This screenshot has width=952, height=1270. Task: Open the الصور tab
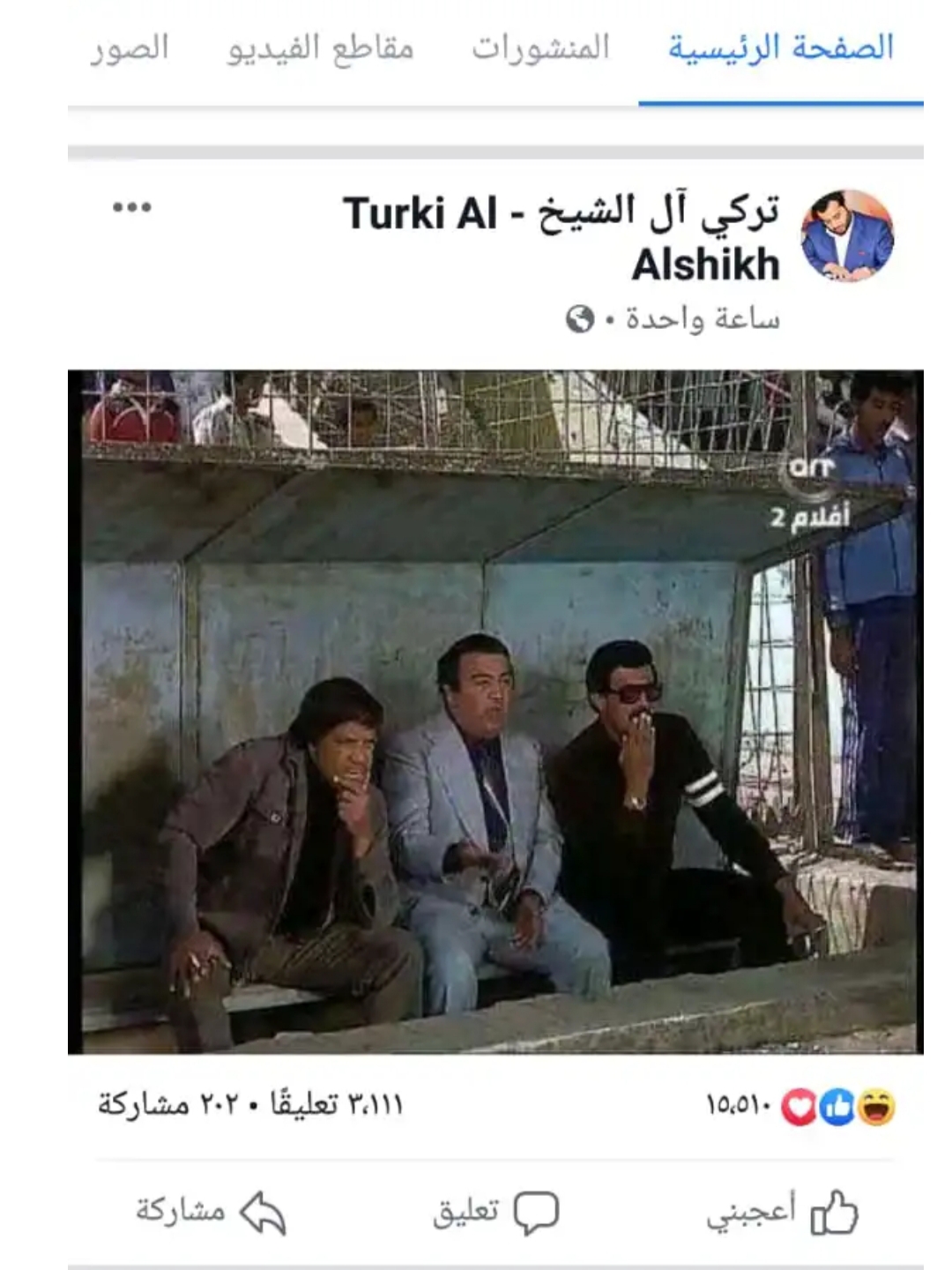[x=130, y=49]
